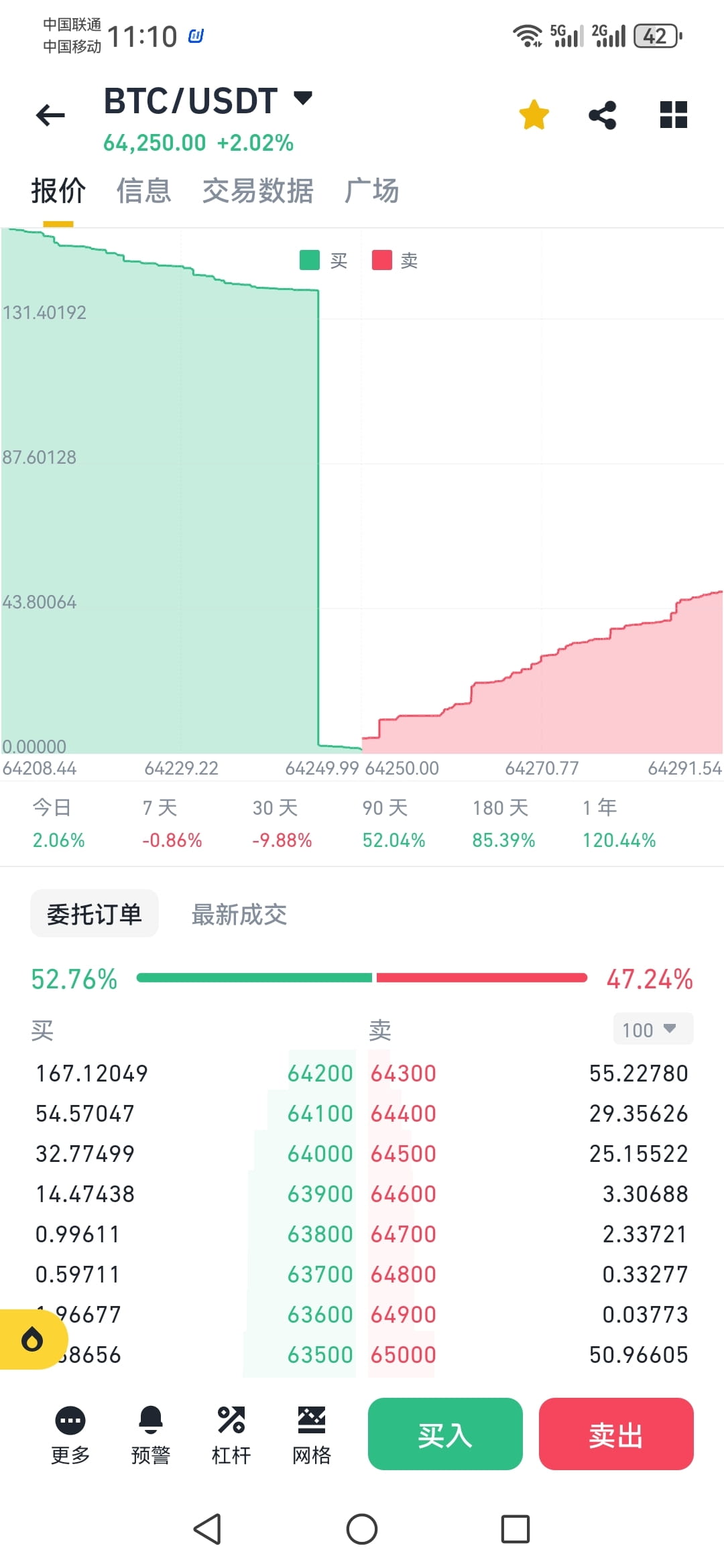The width and height of the screenshot is (724, 1568).
Task: Select the 64300 ask price row
Action: click(402, 1073)
